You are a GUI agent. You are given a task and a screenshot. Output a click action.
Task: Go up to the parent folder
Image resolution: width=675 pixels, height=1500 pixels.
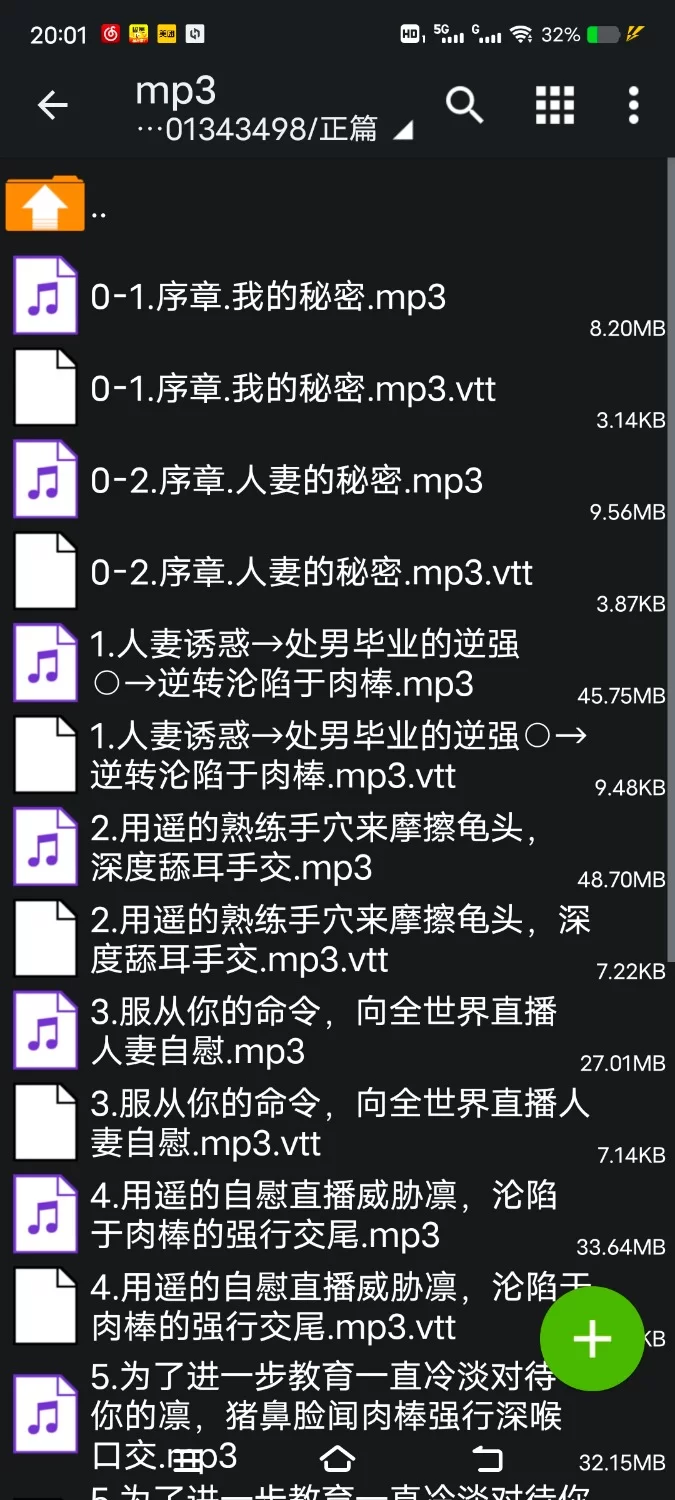click(x=45, y=205)
